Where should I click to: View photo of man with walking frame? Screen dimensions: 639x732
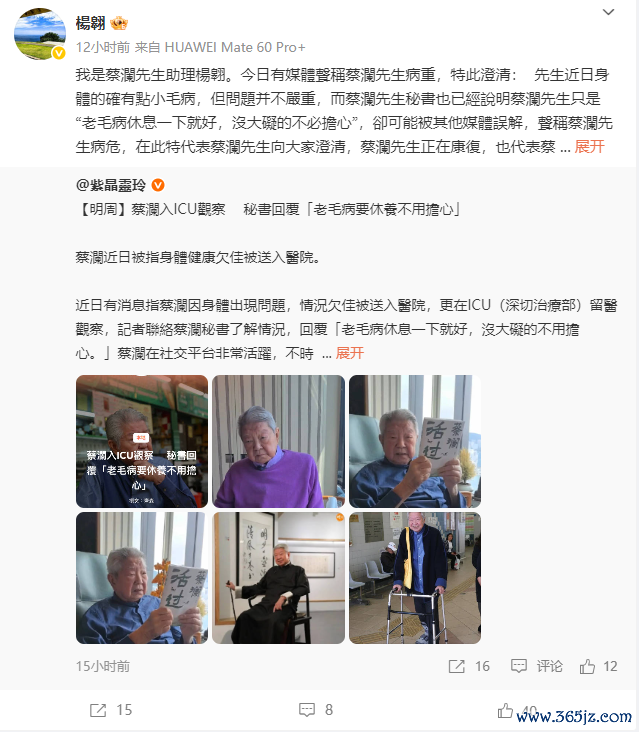tap(414, 578)
